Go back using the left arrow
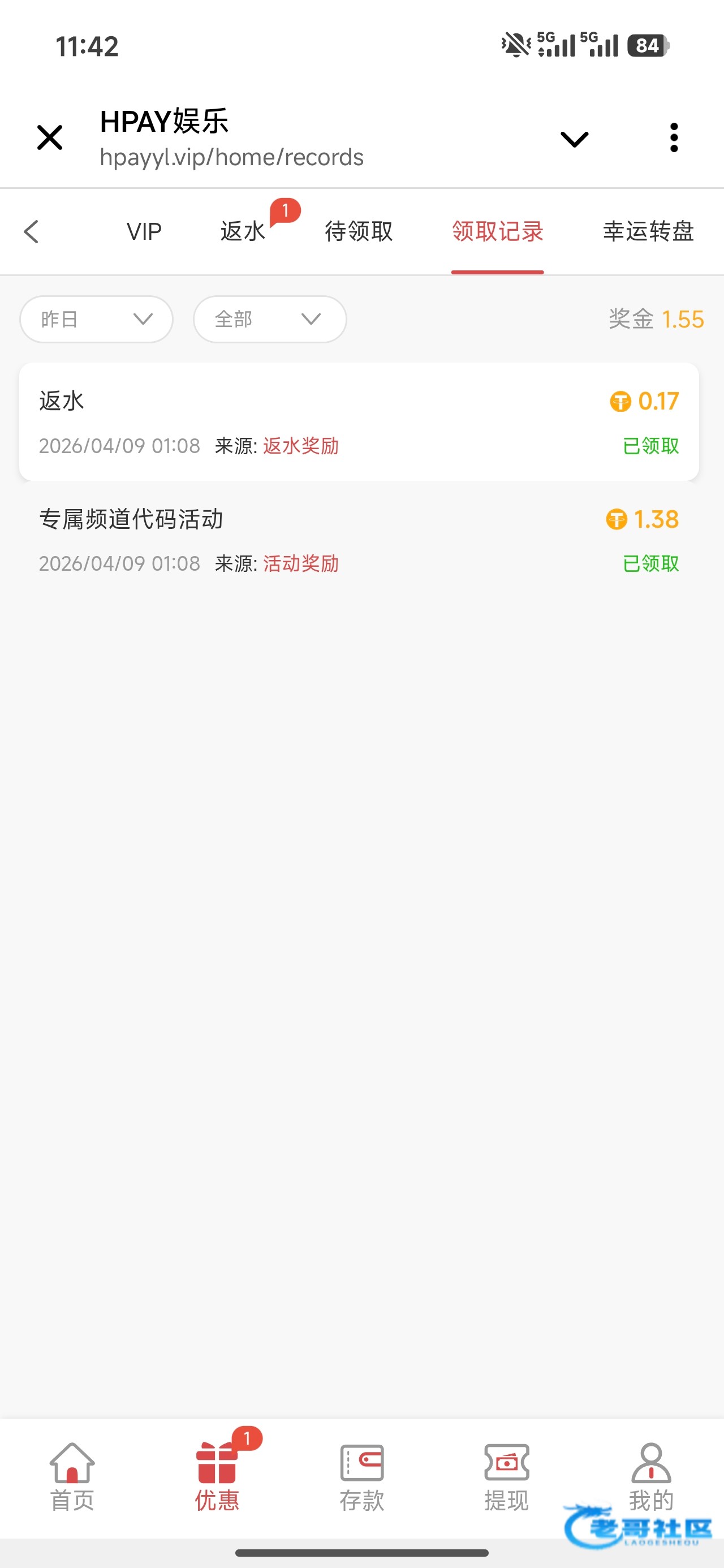This screenshot has width=724, height=1568. [31, 231]
